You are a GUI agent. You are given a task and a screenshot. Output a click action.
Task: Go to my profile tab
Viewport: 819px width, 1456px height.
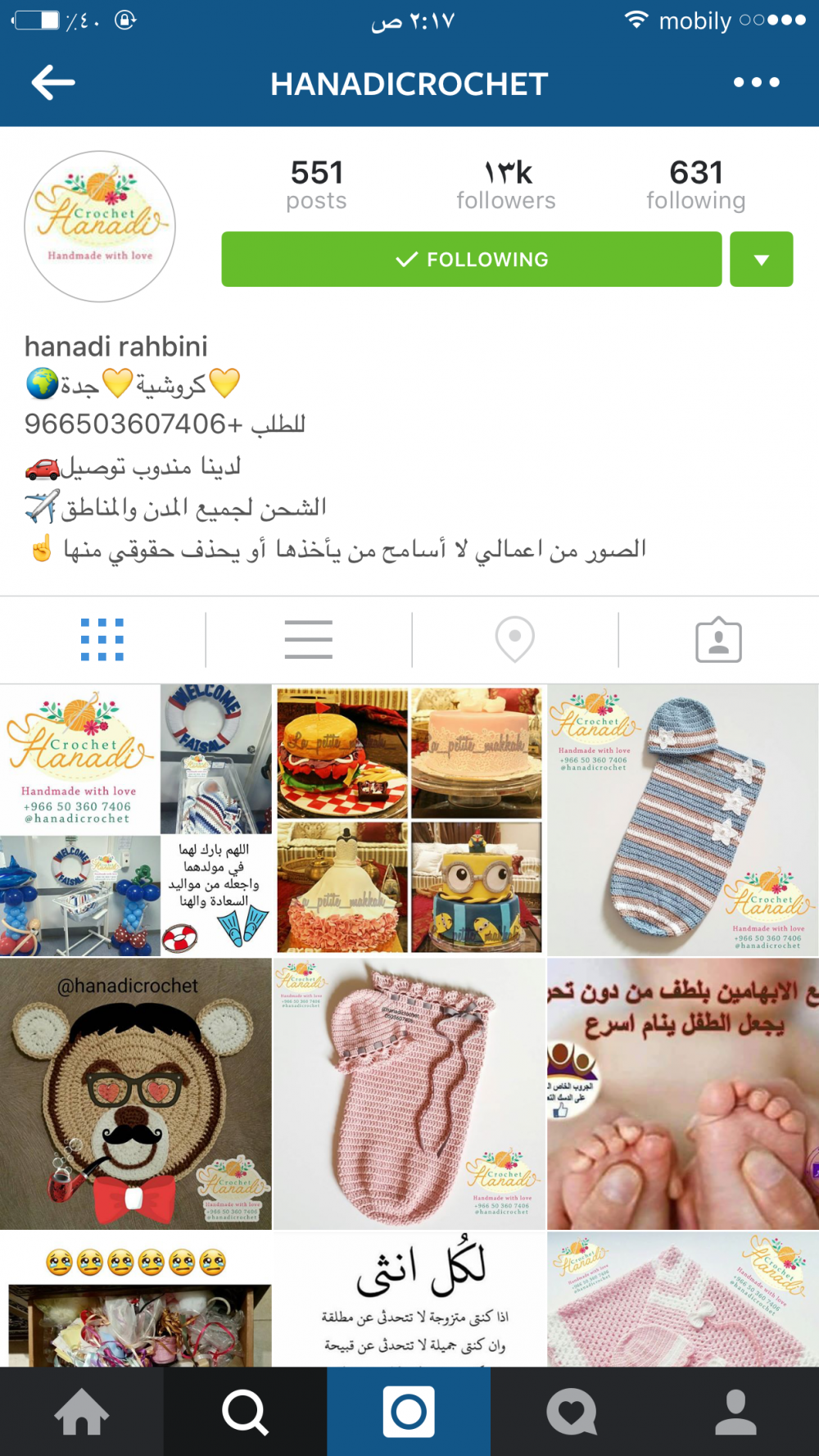click(735, 1412)
